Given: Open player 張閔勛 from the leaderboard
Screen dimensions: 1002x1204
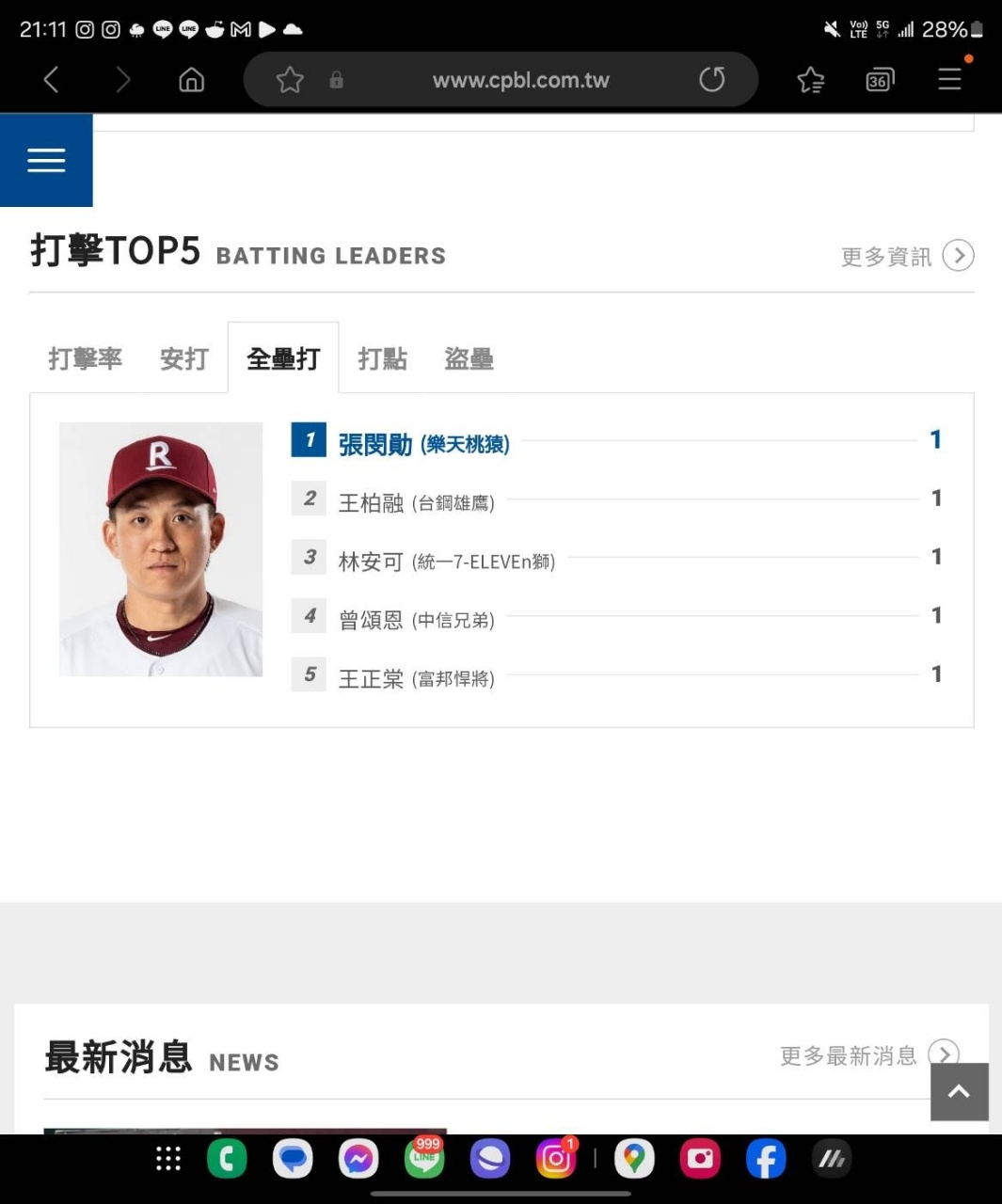Looking at the screenshot, I should pos(375,444).
